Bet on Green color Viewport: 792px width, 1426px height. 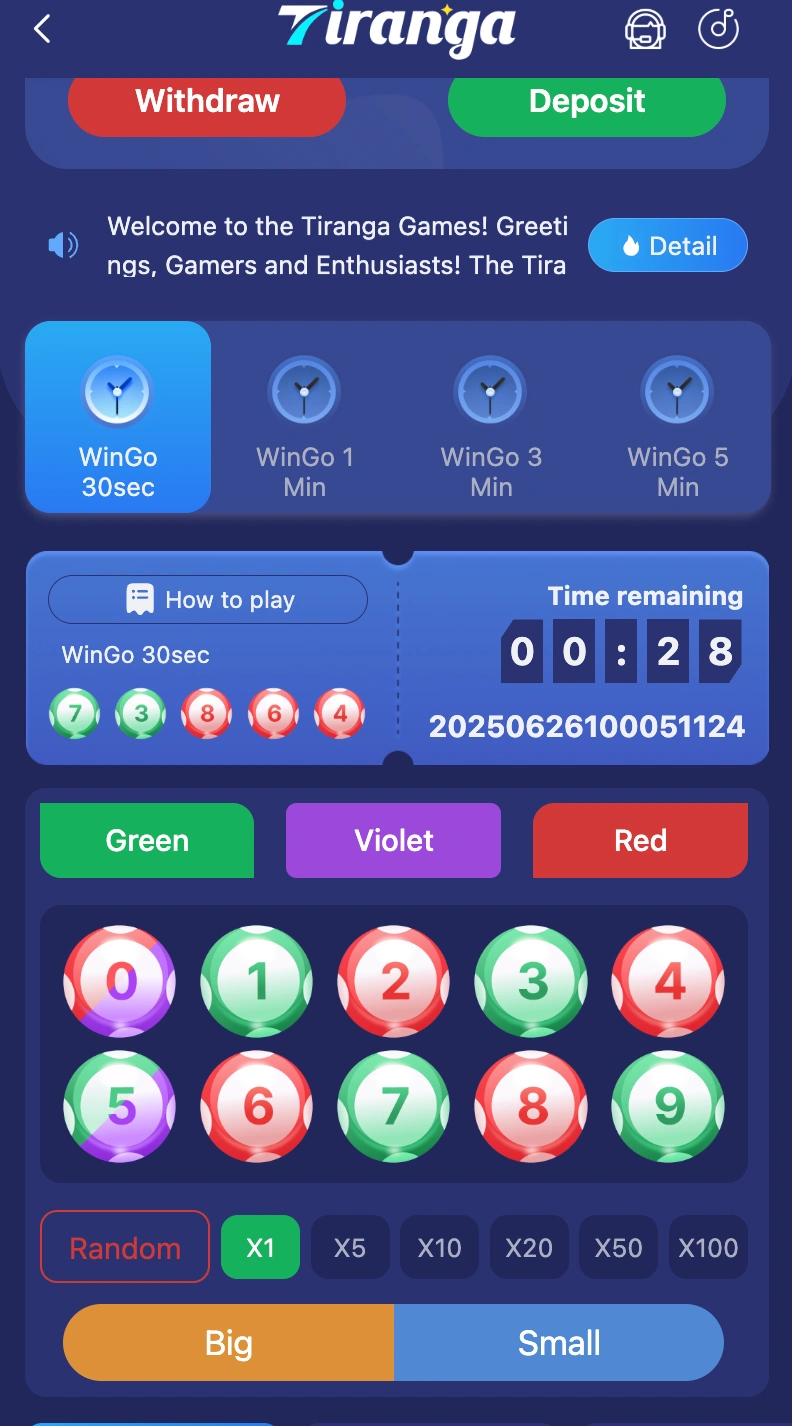(147, 841)
